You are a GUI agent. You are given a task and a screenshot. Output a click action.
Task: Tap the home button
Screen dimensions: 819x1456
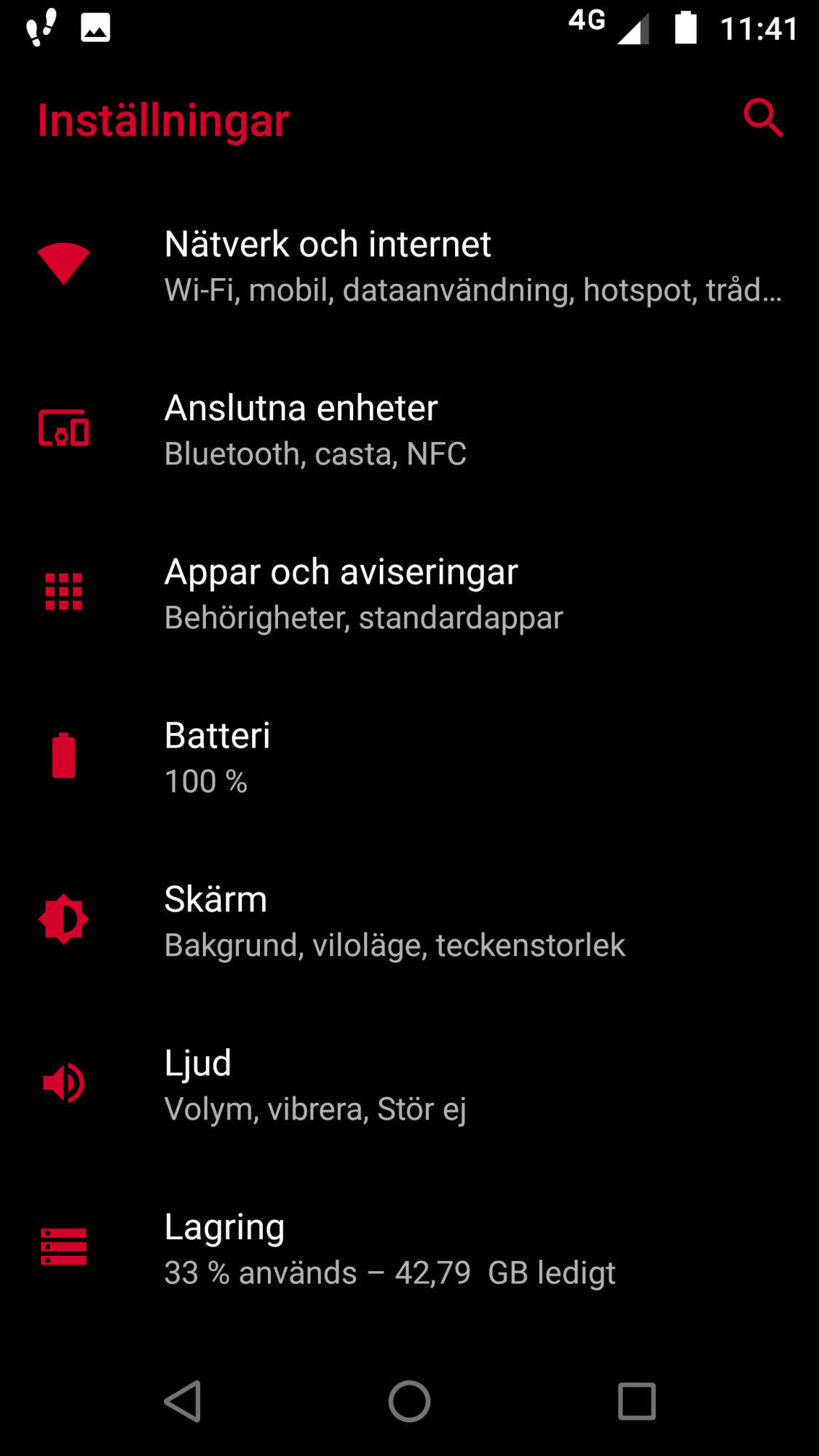[x=409, y=1401]
